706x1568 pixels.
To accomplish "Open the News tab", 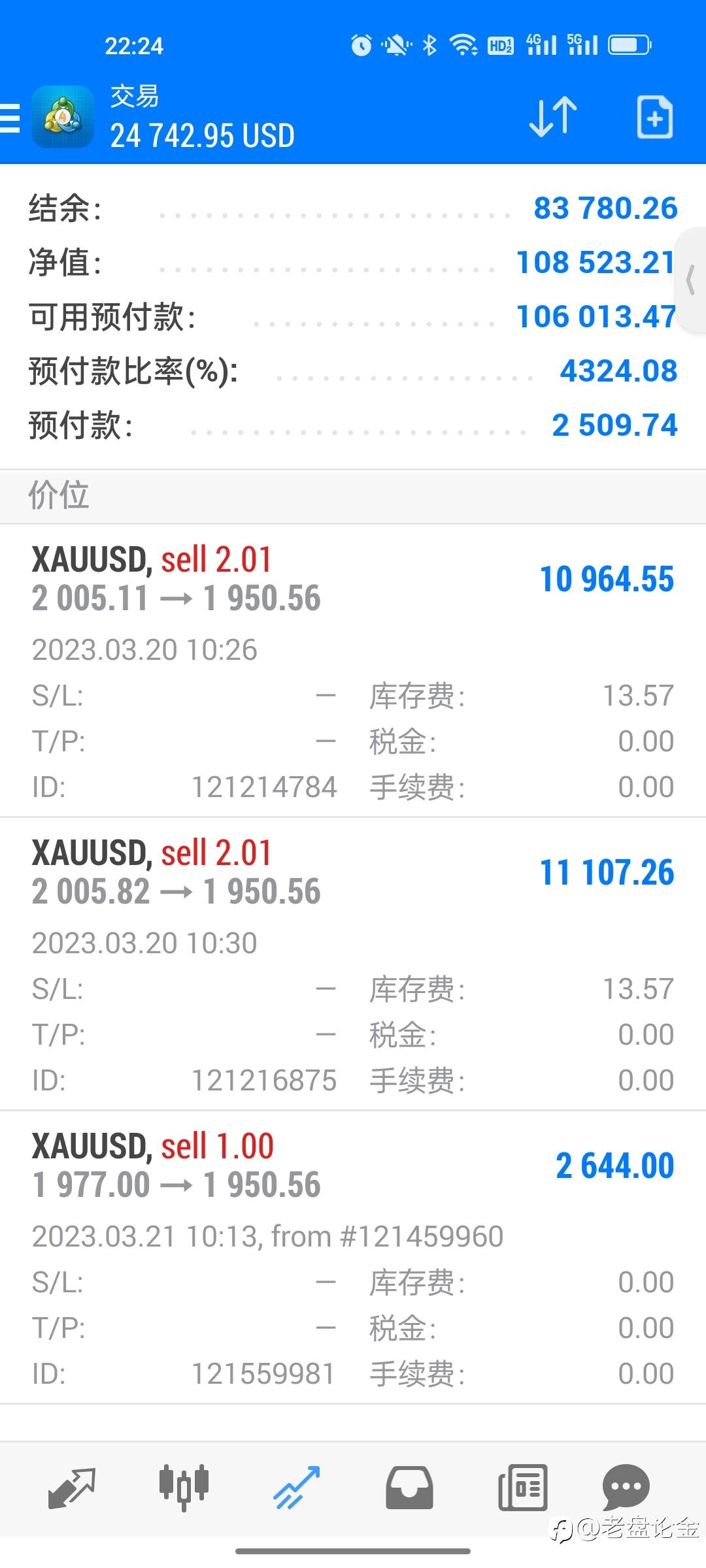I will (522, 1488).
